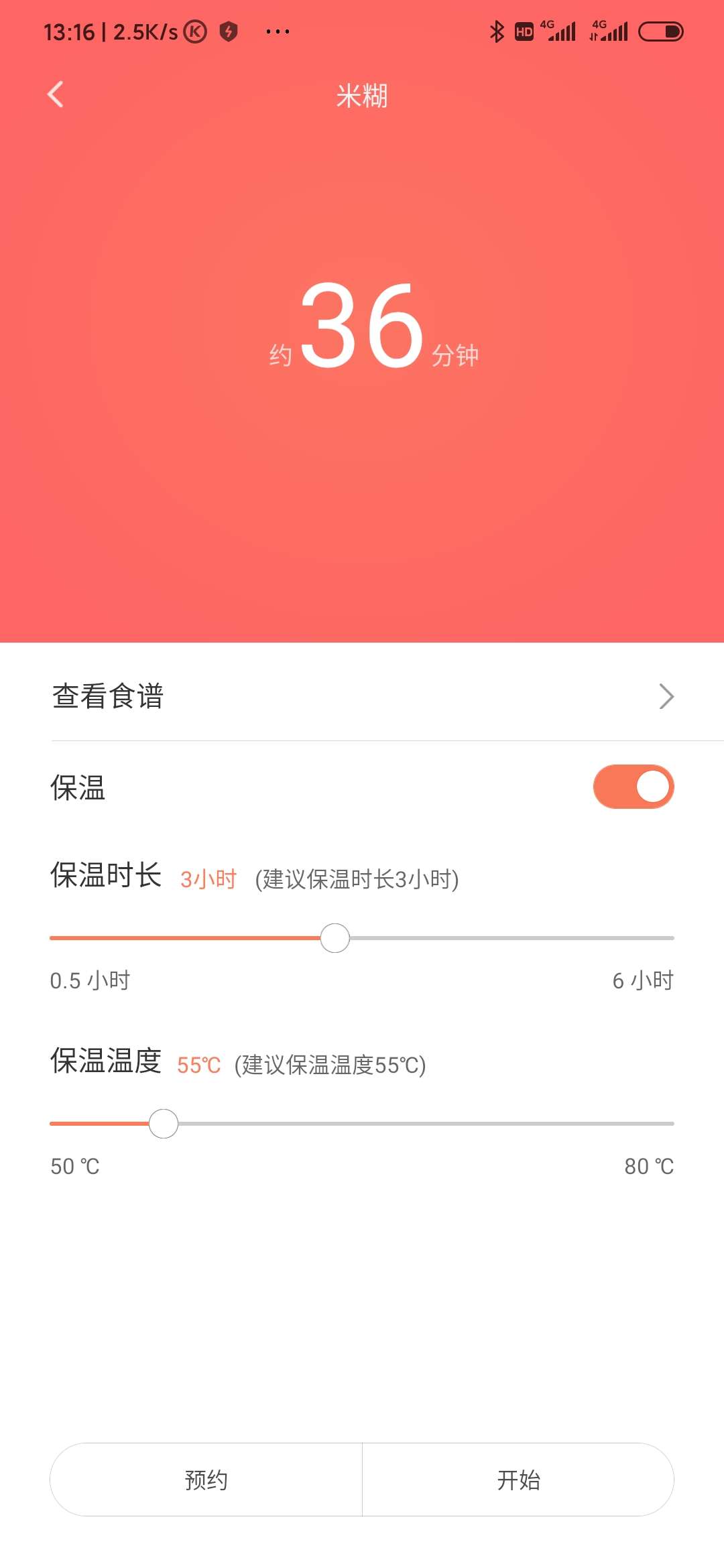Start cooking with the 开始 button
Screen dimensions: 724x1568
pos(518,1480)
